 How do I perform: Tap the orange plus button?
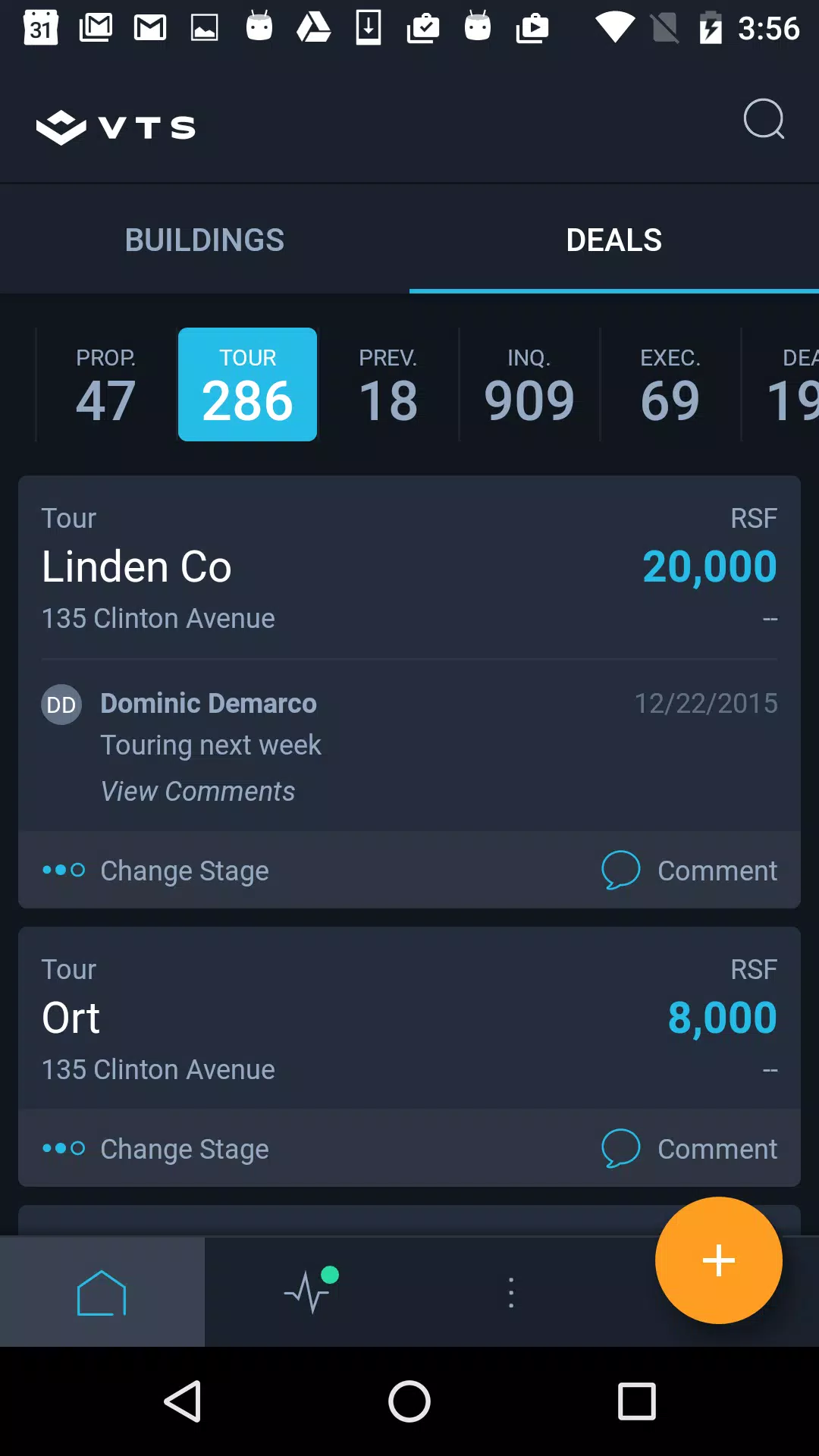click(718, 1260)
